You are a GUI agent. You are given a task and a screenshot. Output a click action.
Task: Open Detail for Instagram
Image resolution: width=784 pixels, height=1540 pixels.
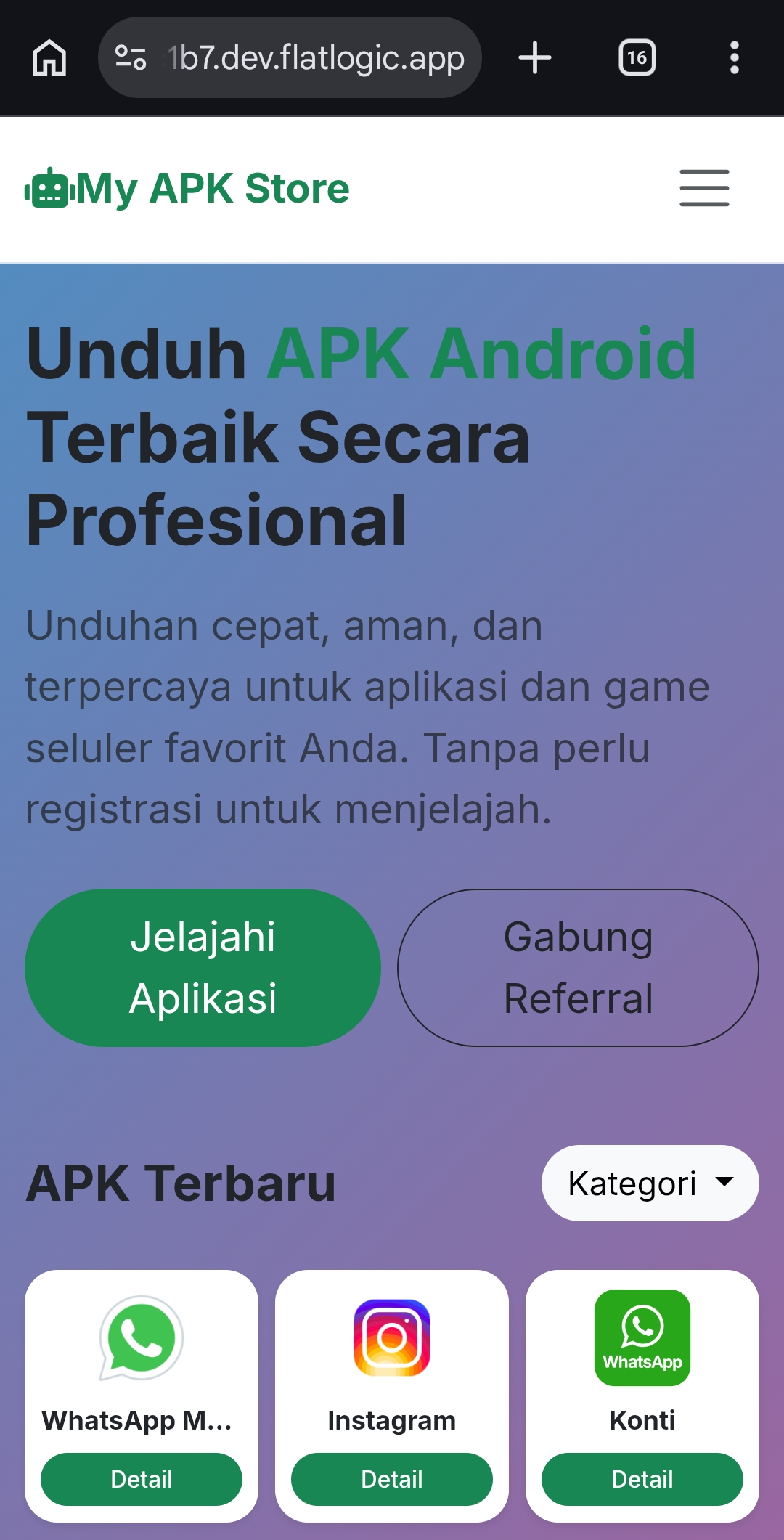[x=392, y=1479]
